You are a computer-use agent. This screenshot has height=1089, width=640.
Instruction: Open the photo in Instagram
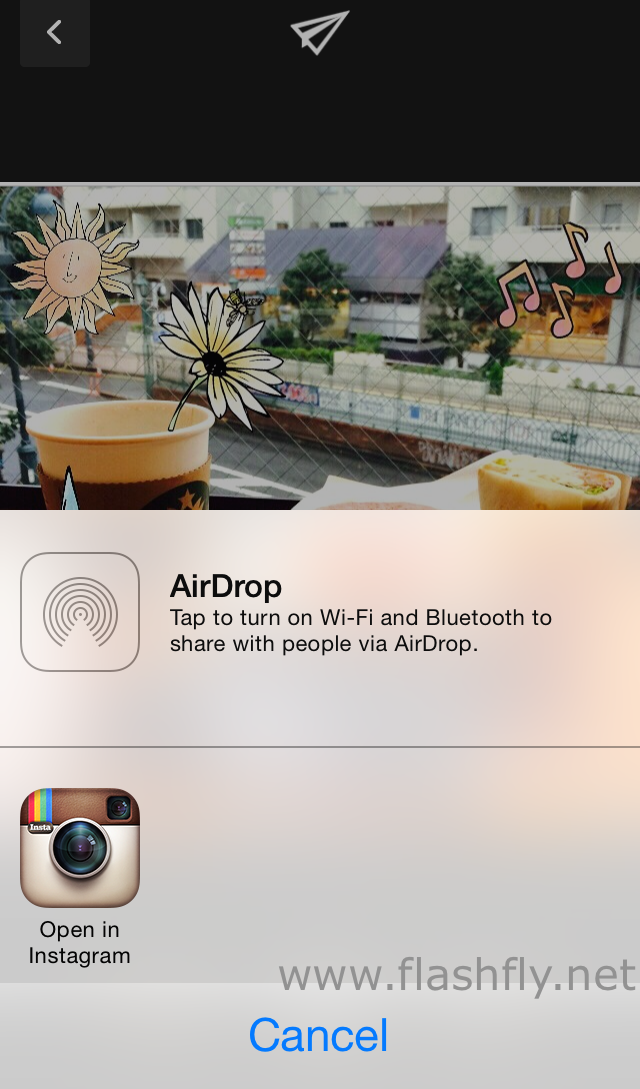pyautogui.click(x=80, y=848)
